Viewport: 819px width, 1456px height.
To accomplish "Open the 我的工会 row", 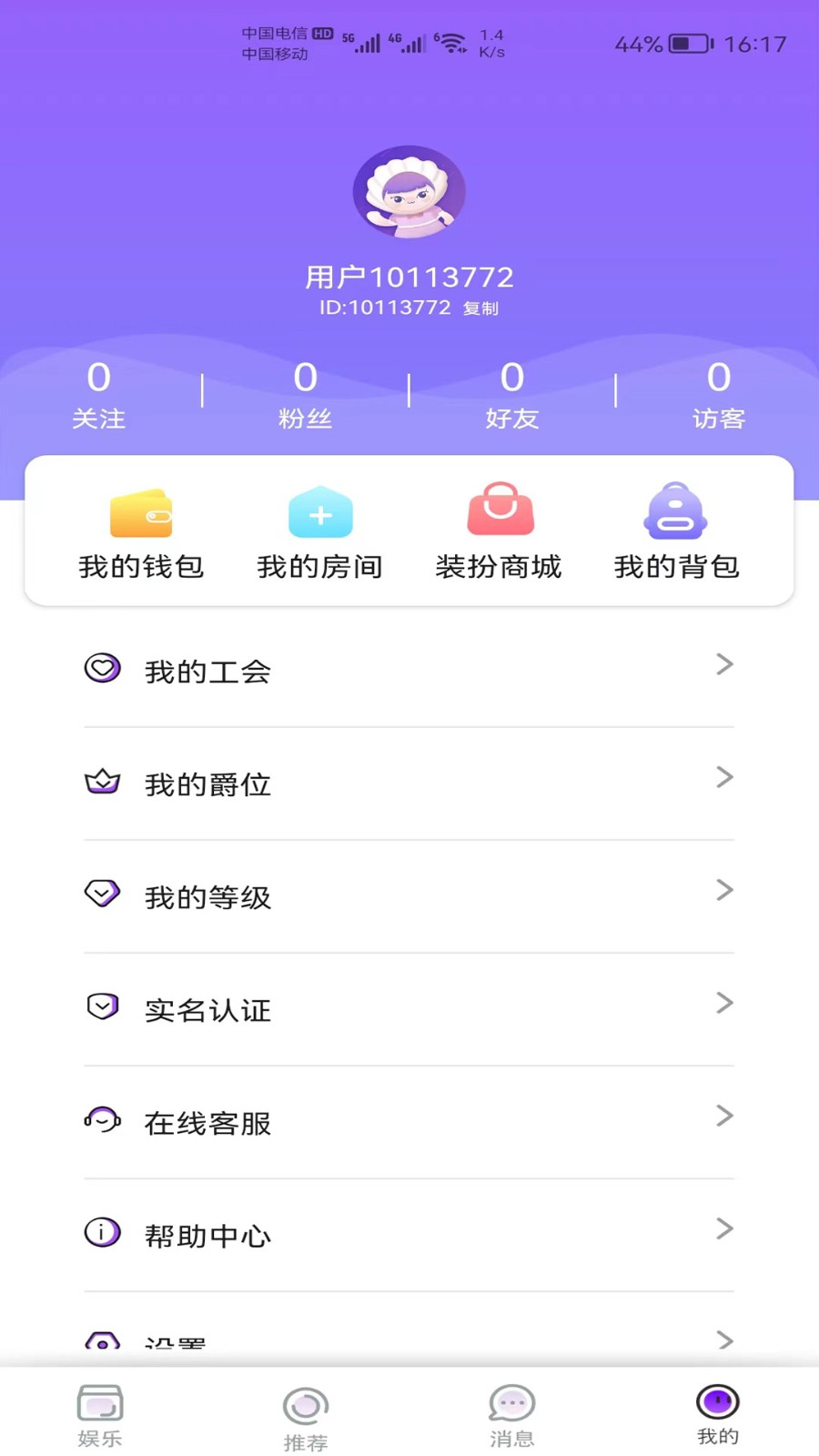I will pos(409,671).
